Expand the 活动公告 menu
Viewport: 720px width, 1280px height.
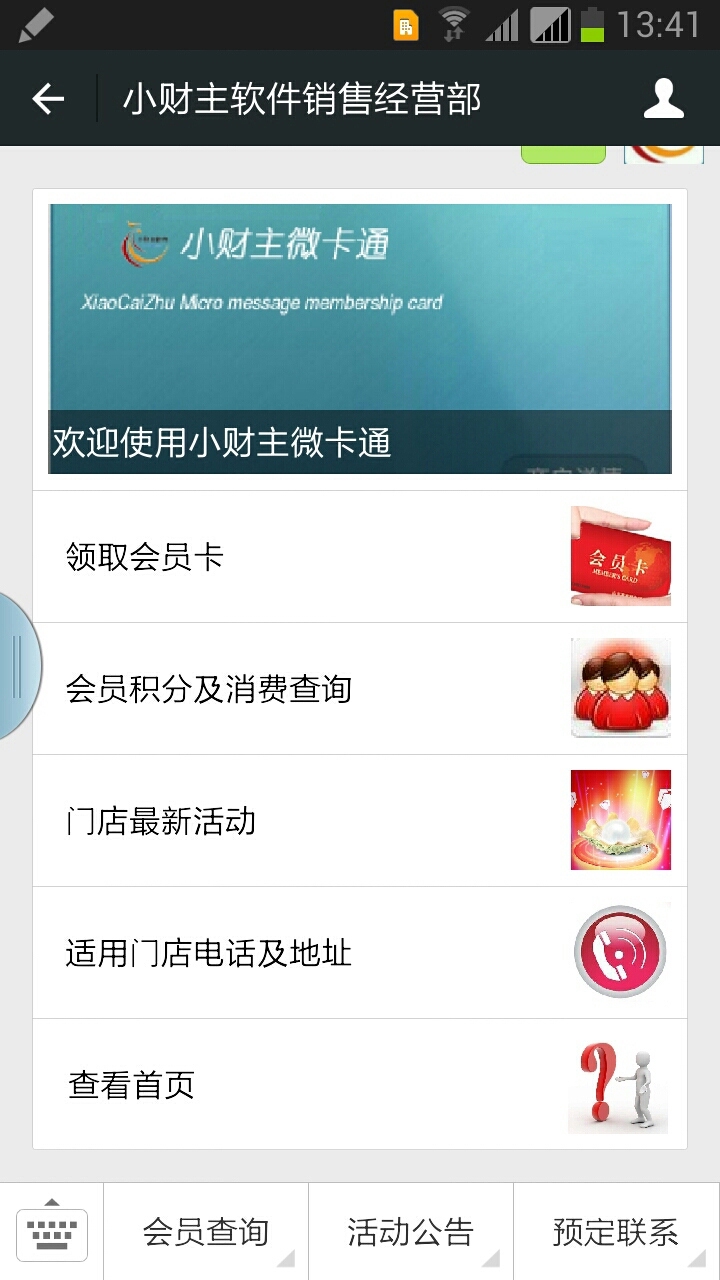[x=411, y=1232]
